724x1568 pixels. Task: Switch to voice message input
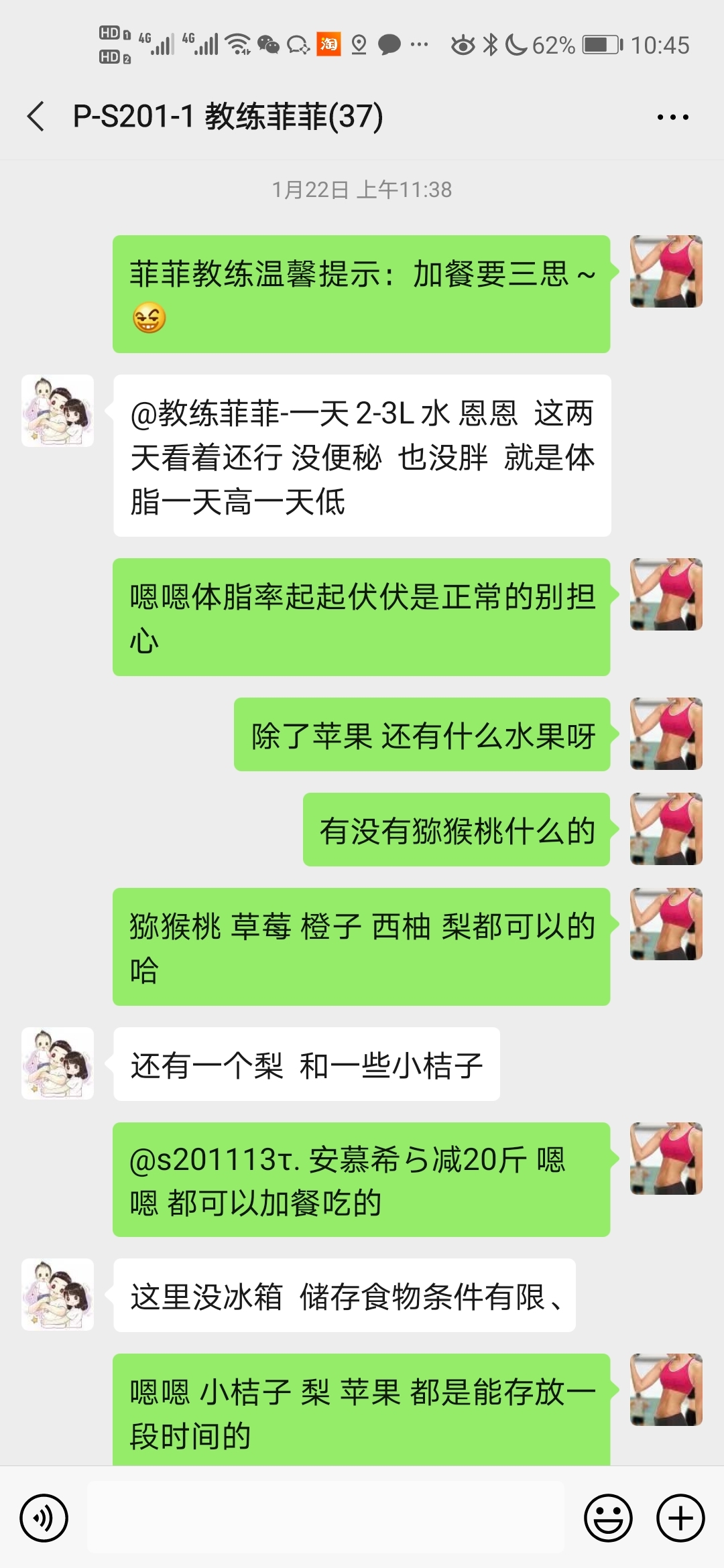tap(44, 1518)
